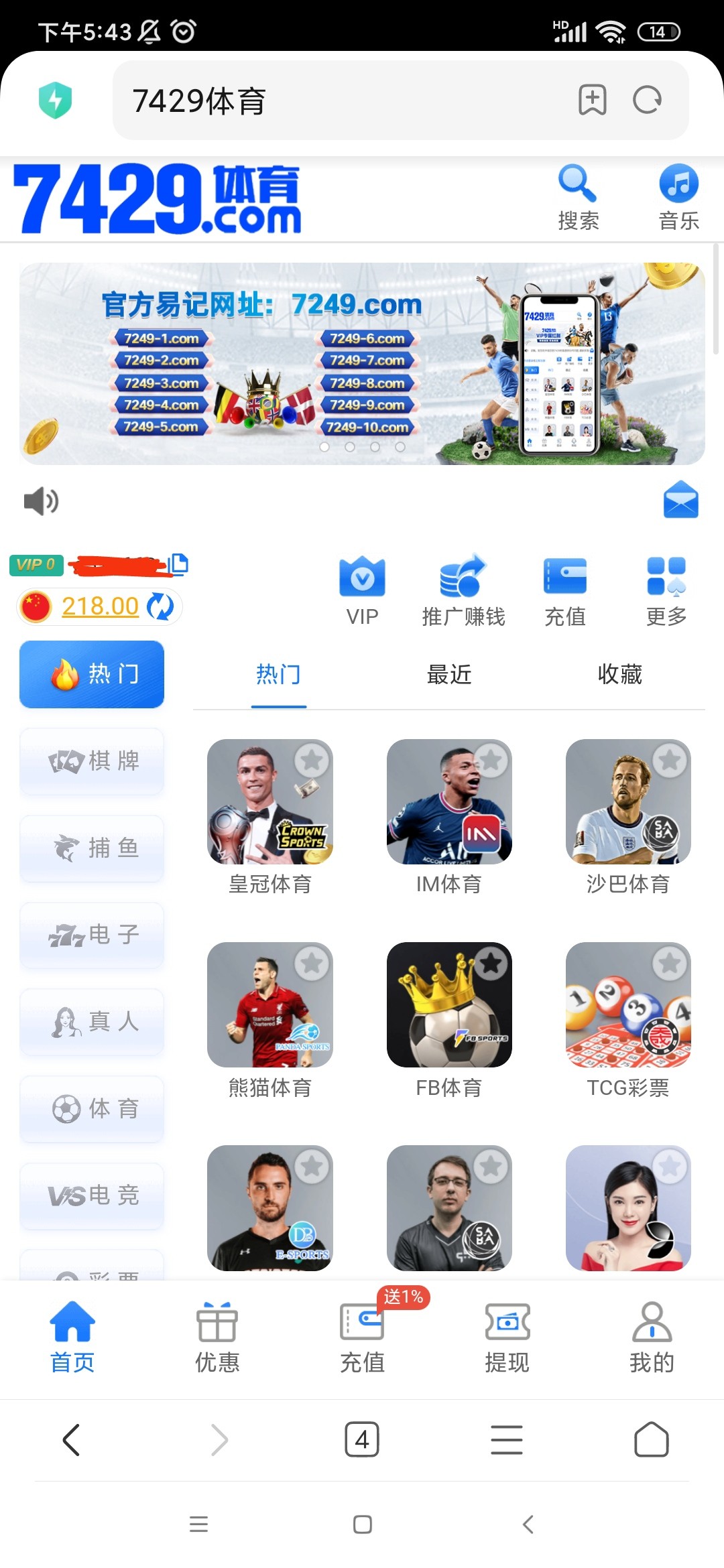This screenshot has width=724, height=1568.
Task: Open the mail envelope icon
Action: (x=680, y=500)
